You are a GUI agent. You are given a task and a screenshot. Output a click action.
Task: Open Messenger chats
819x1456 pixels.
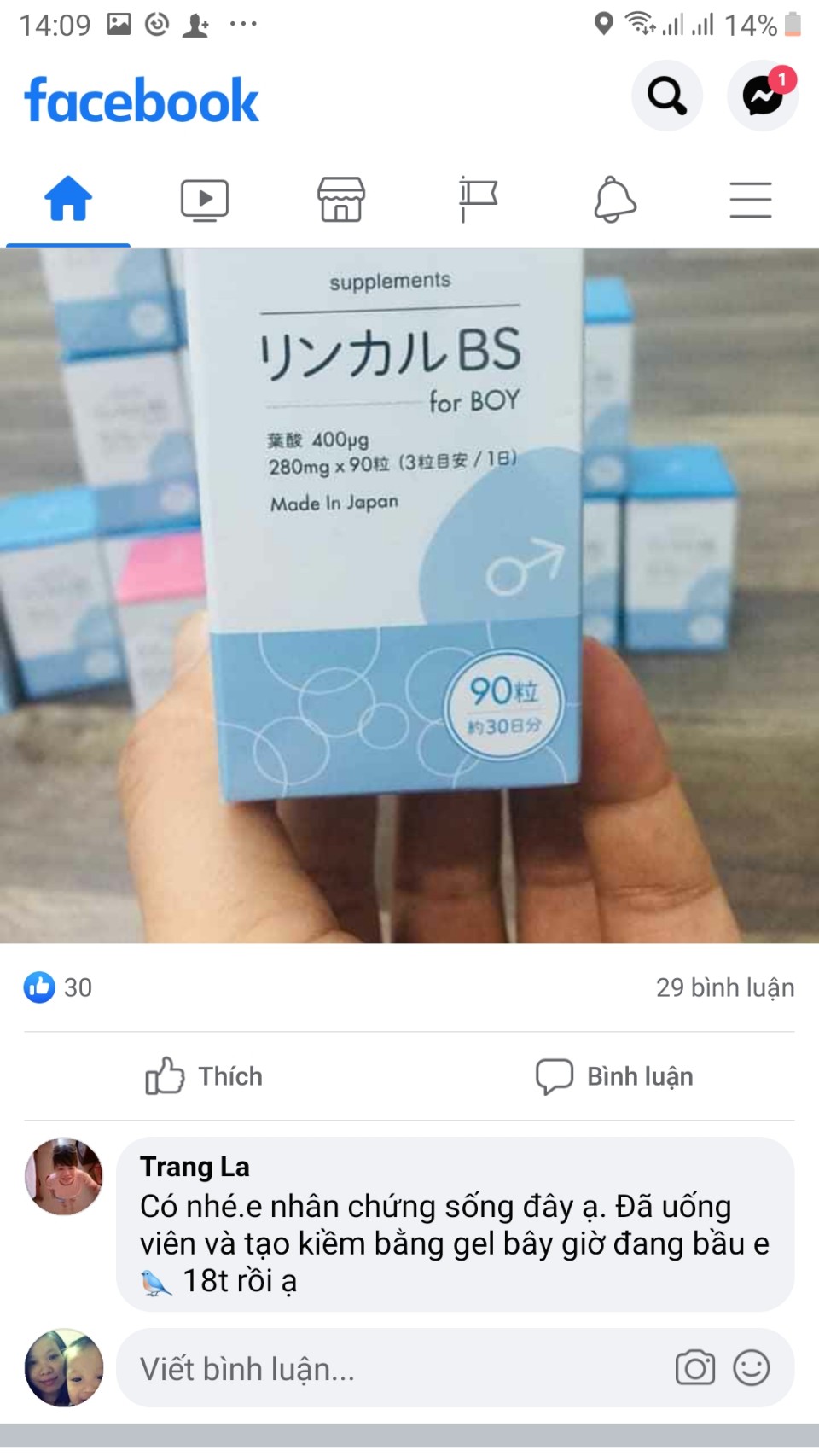(762, 96)
